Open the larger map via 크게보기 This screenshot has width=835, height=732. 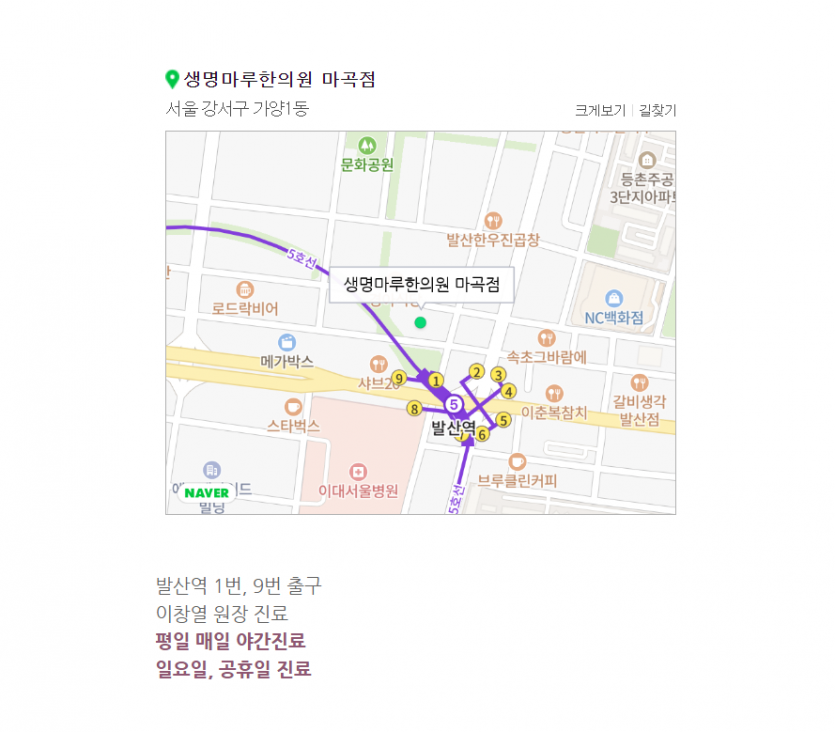(x=600, y=111)
